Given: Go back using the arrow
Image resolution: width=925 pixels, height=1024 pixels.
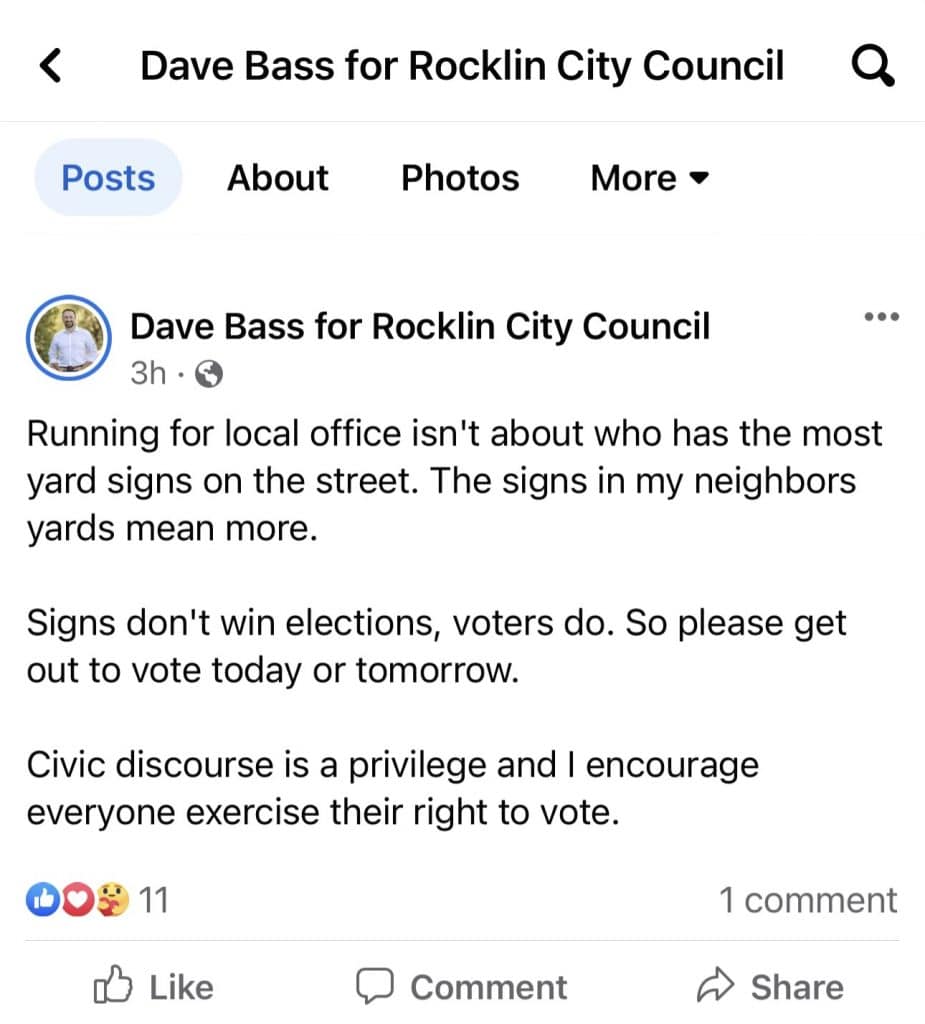Looking at the screenshot, I should coord(51,67).
